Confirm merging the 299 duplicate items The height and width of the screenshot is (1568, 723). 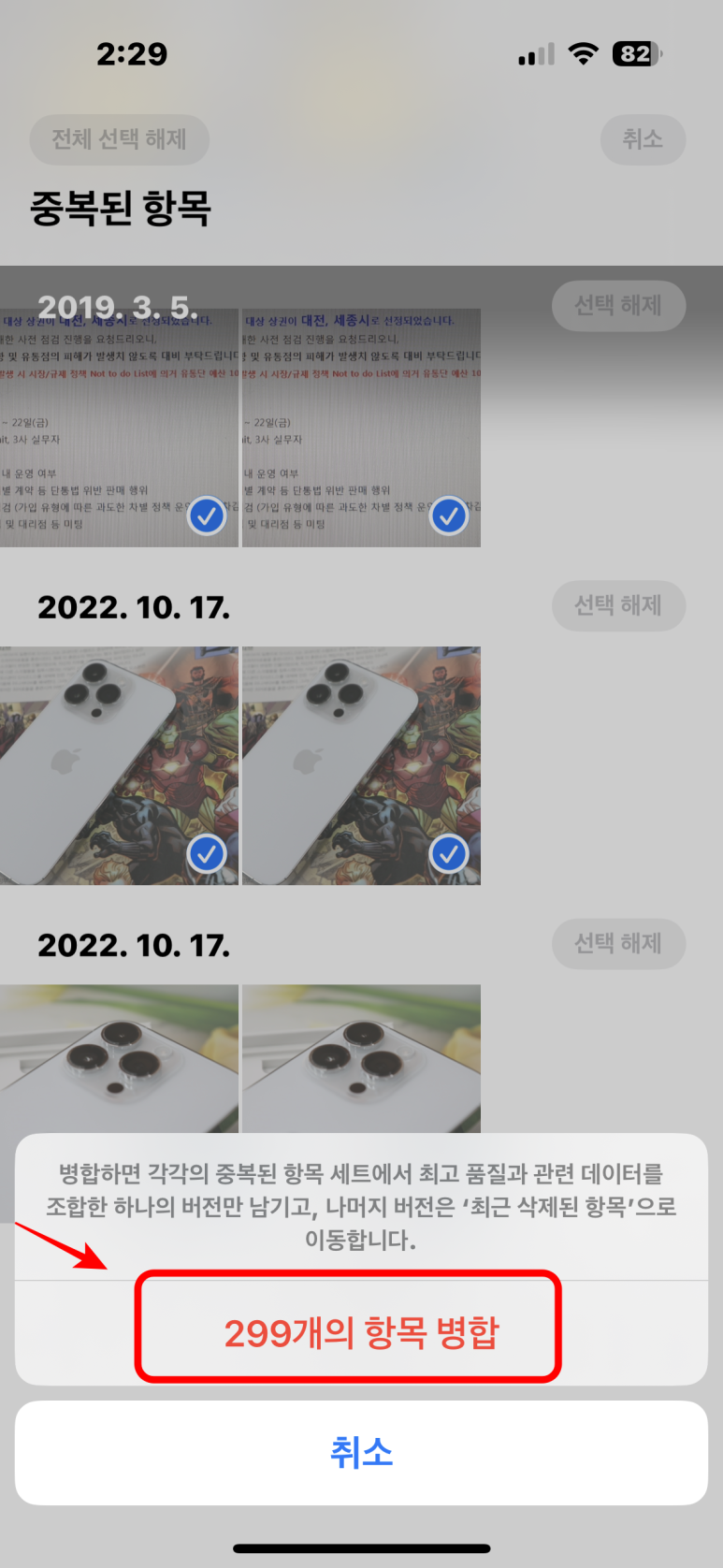tap(361, 1332)
